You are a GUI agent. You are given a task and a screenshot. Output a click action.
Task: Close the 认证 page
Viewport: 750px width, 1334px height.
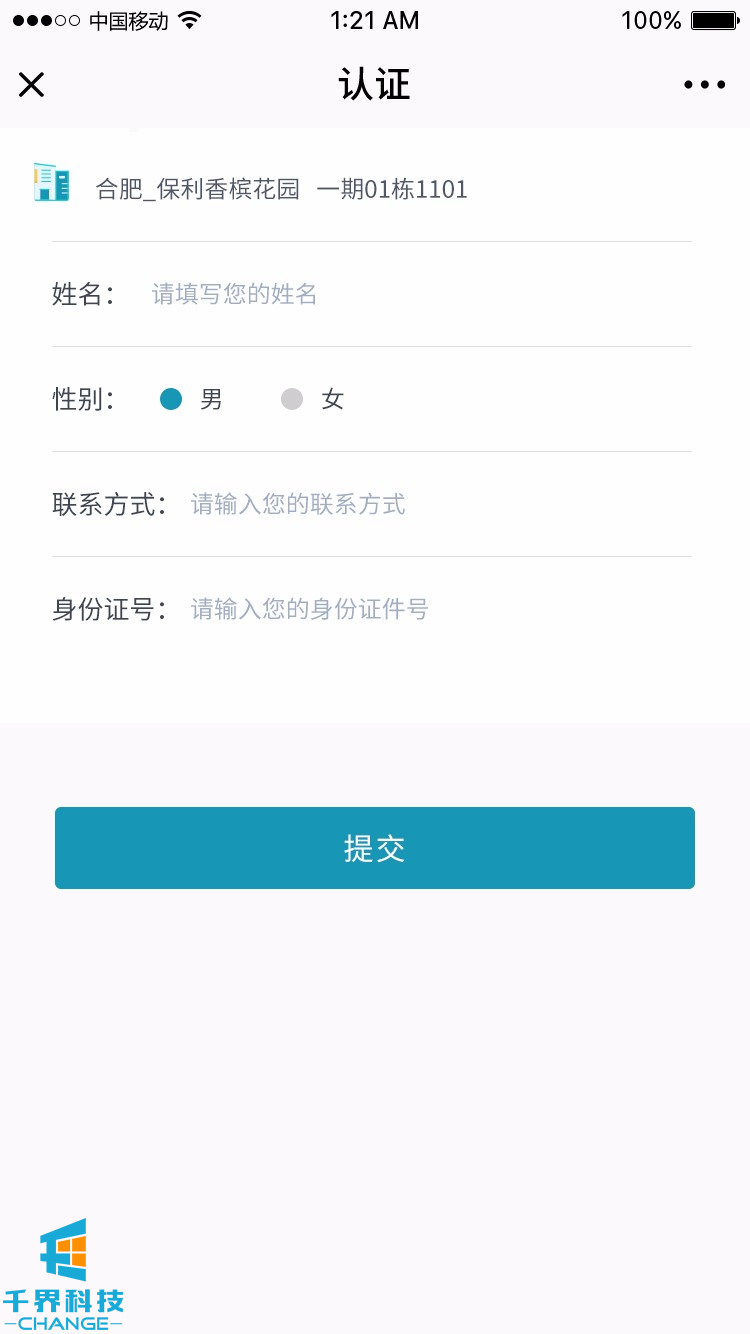click(x=32, y=85)
